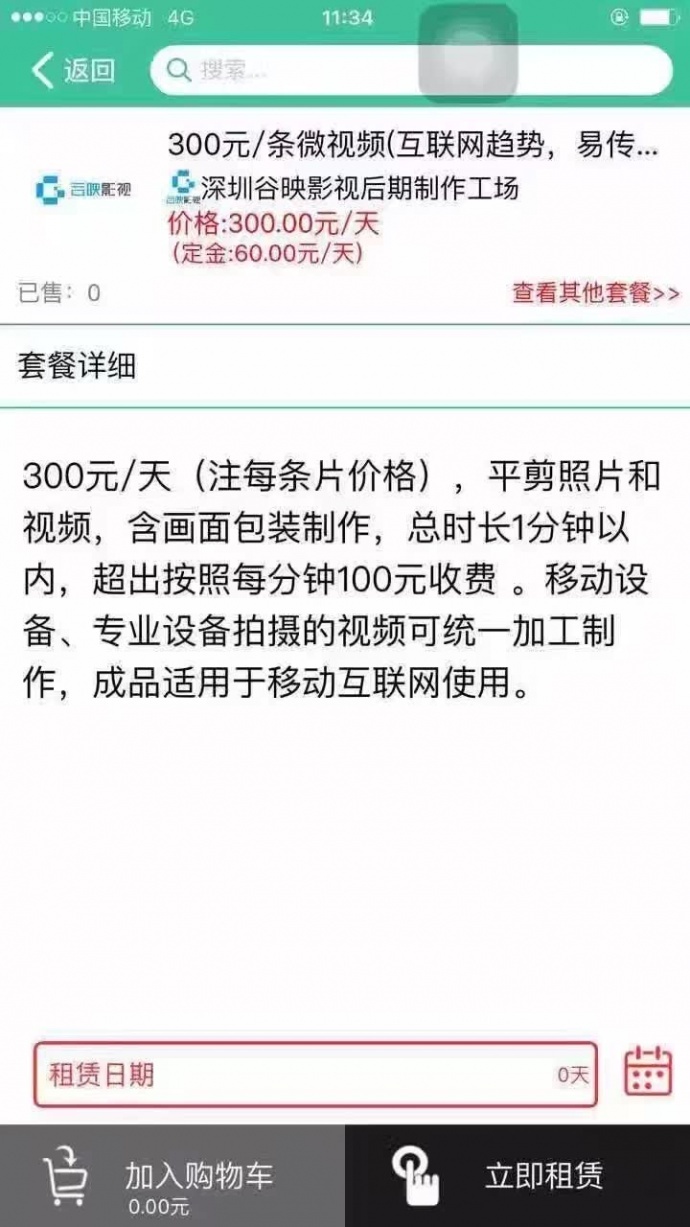
Task: Add item via 加入购物车
Action: 172,1176
